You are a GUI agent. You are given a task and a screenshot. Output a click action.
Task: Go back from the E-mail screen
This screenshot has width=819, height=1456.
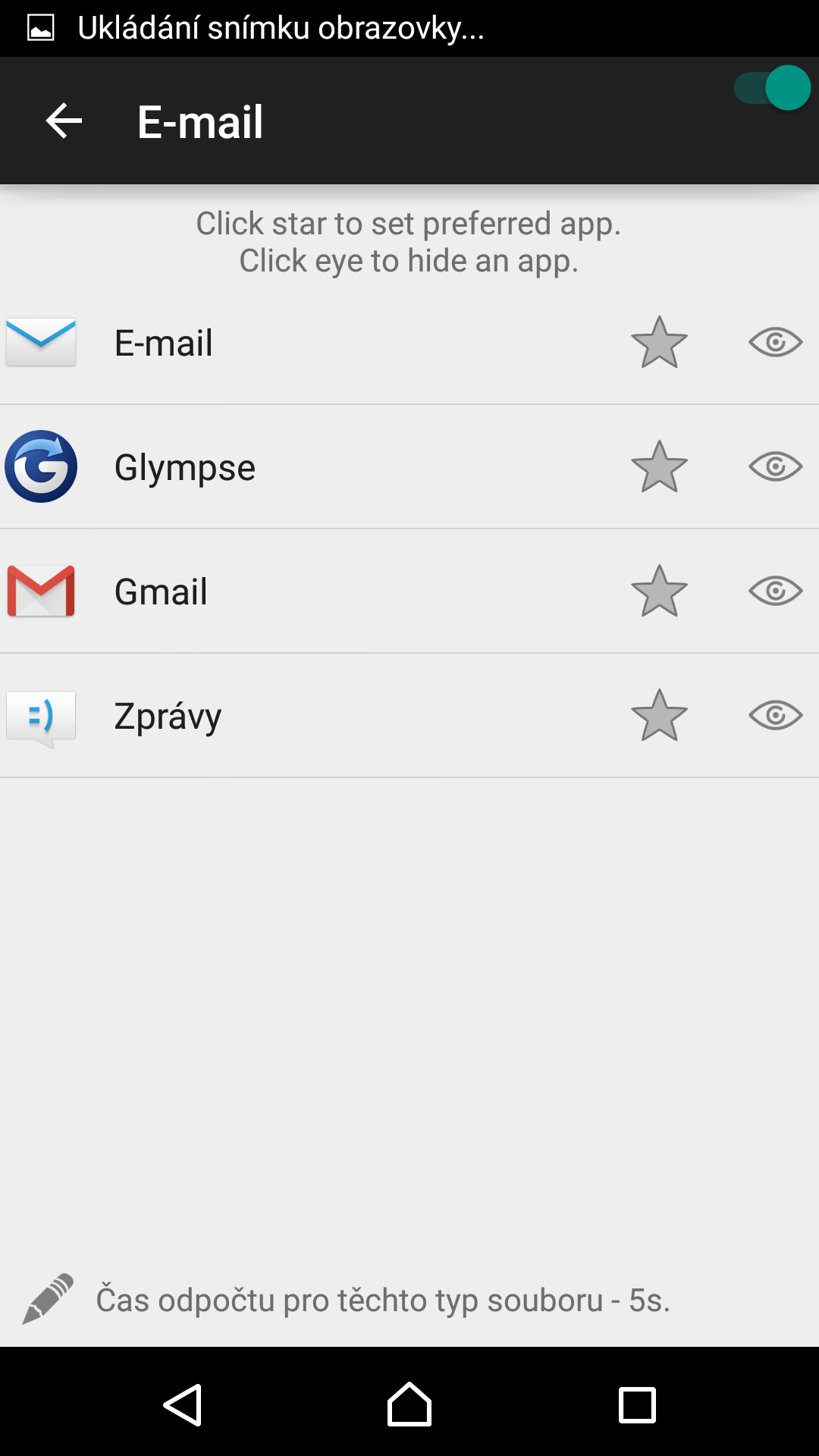pos(64,121)
